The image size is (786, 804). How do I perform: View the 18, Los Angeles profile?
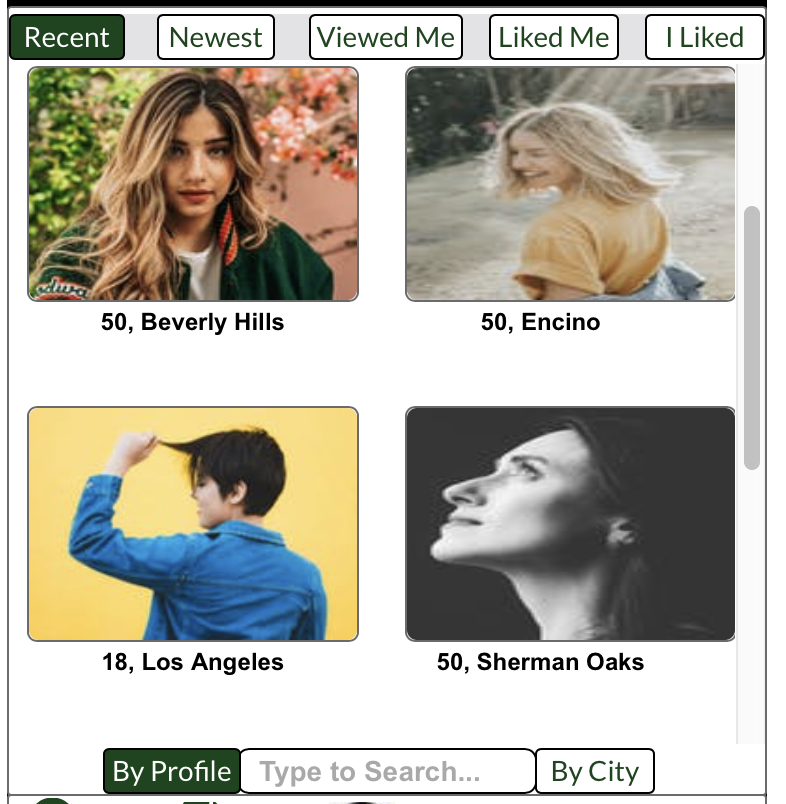click(193, 524)
